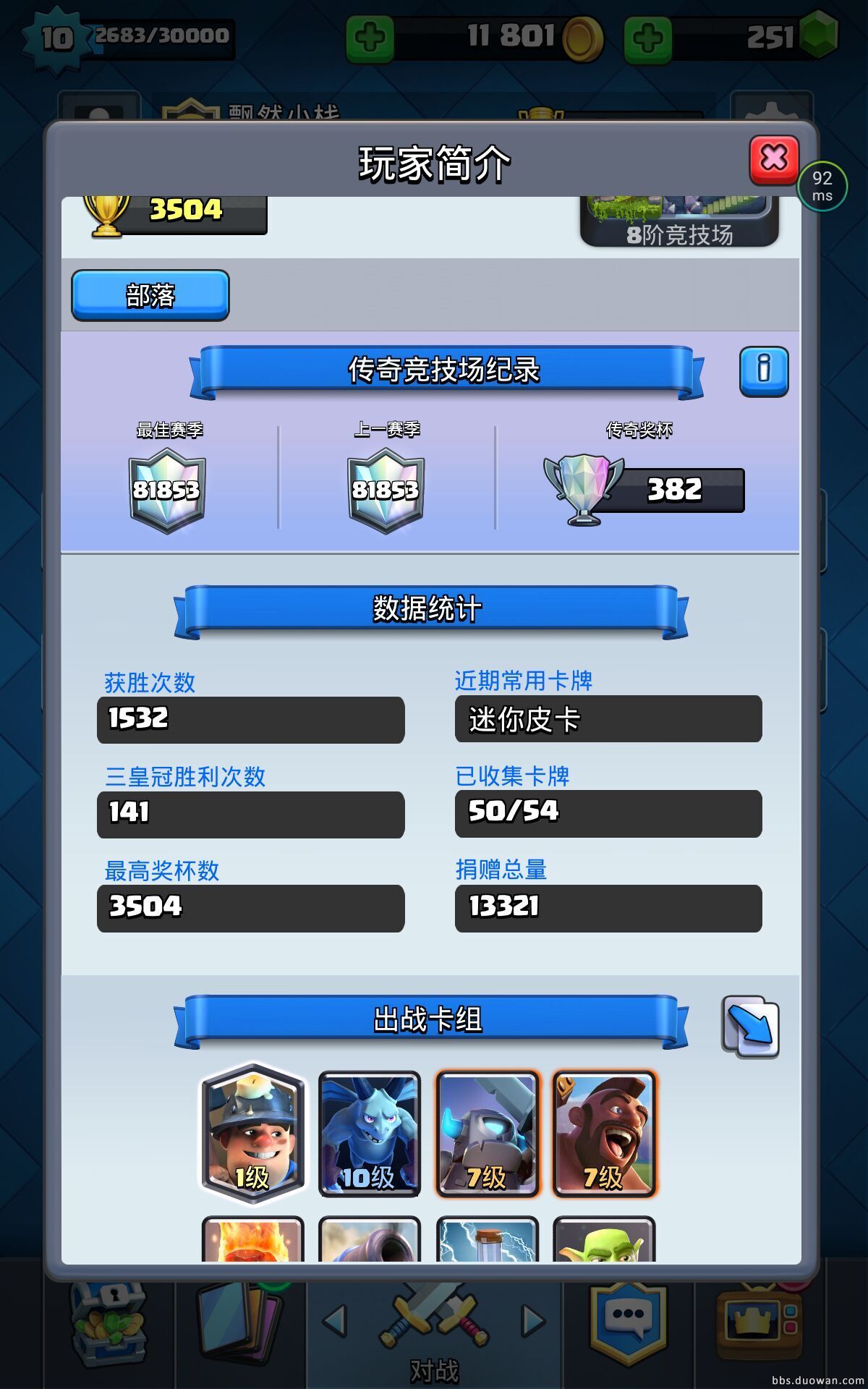Open the level 1 Miner card
The height and width of the screenshot is (1389, 868).
[252, 1134]
